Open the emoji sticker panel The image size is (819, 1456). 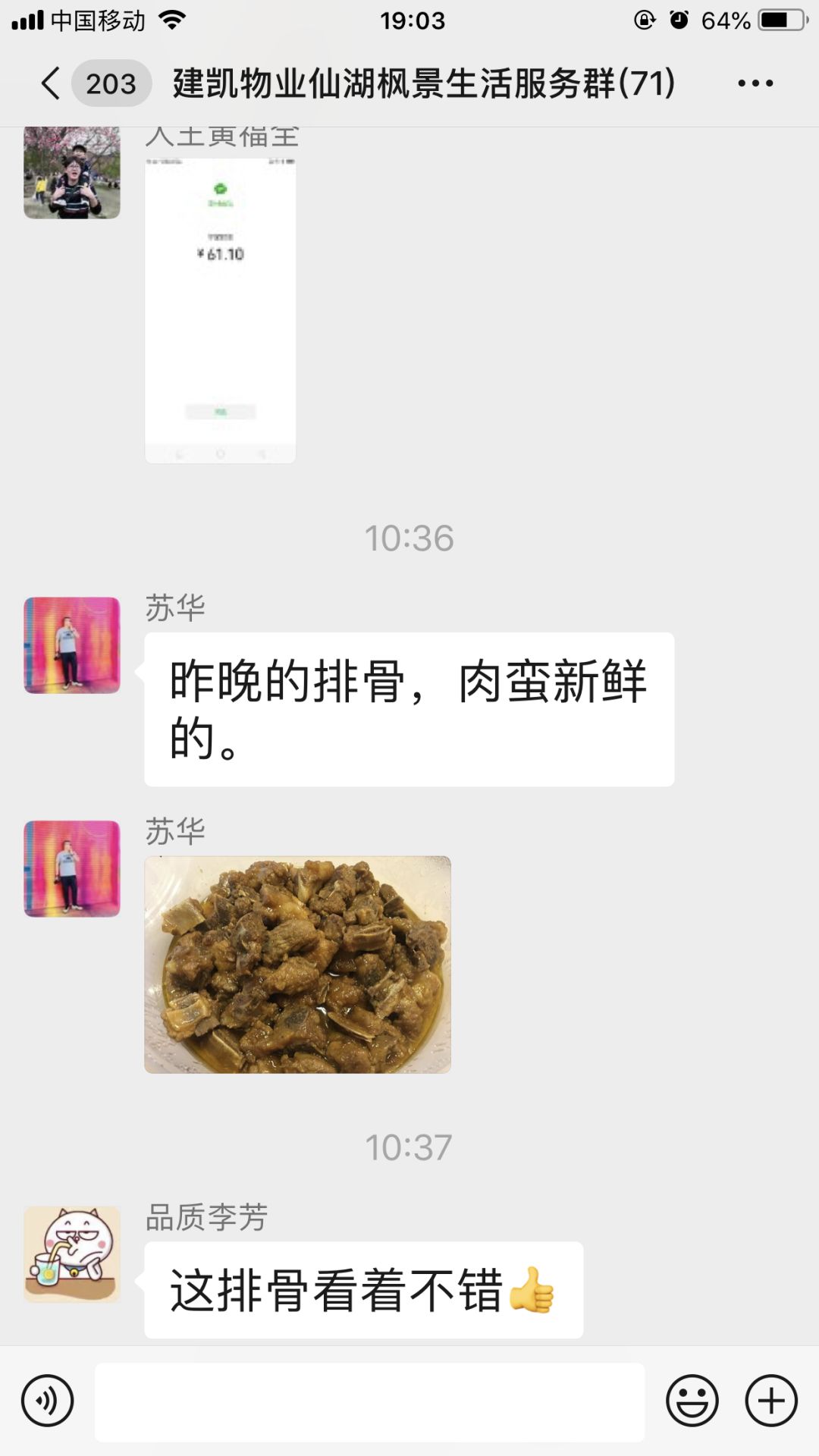pos(692,1401)
